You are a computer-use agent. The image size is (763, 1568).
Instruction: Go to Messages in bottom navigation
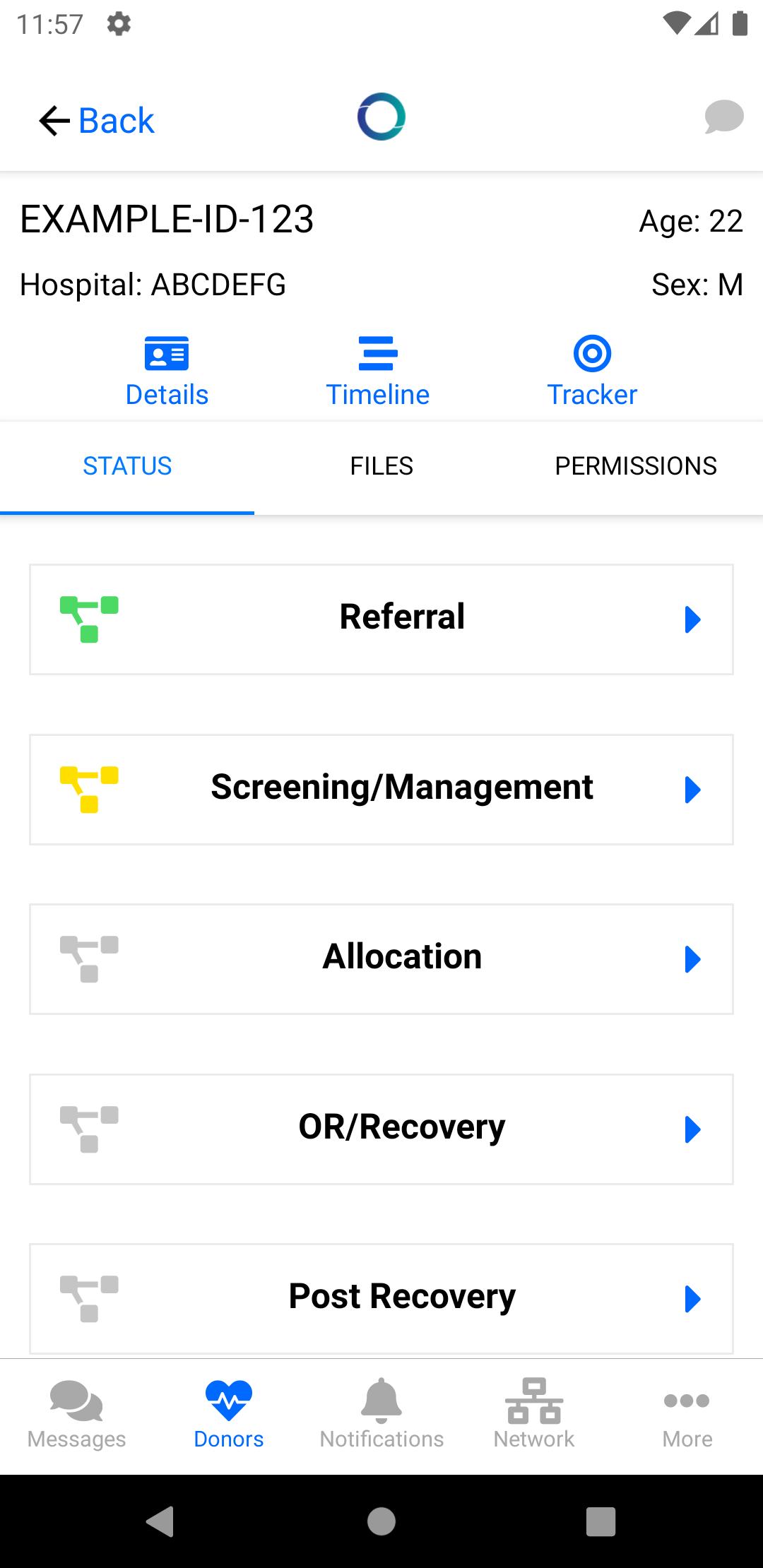[x=76, y=1415]
